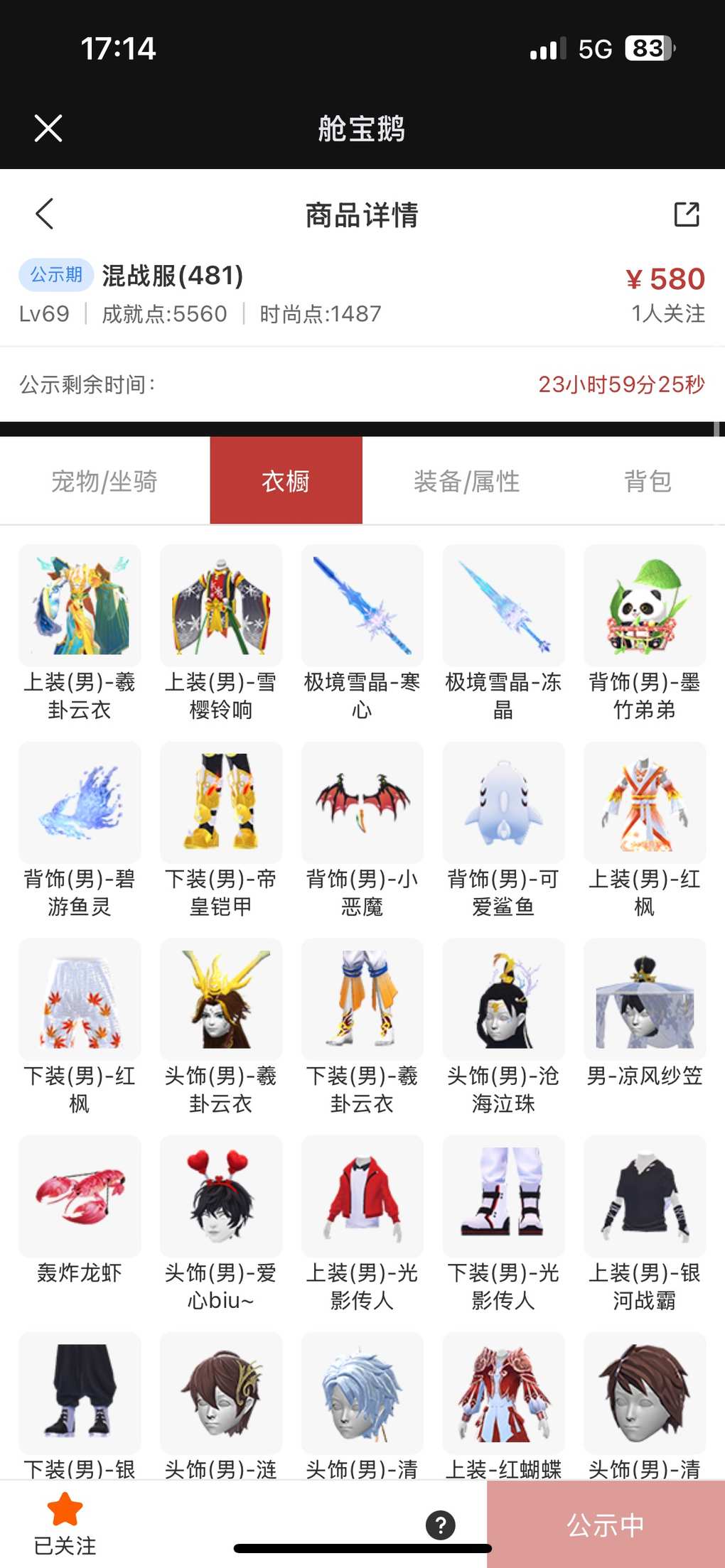Go back from 商品详情 page
The height and width of the screenshot is (1568, 725).
click(x=45, y=214)
